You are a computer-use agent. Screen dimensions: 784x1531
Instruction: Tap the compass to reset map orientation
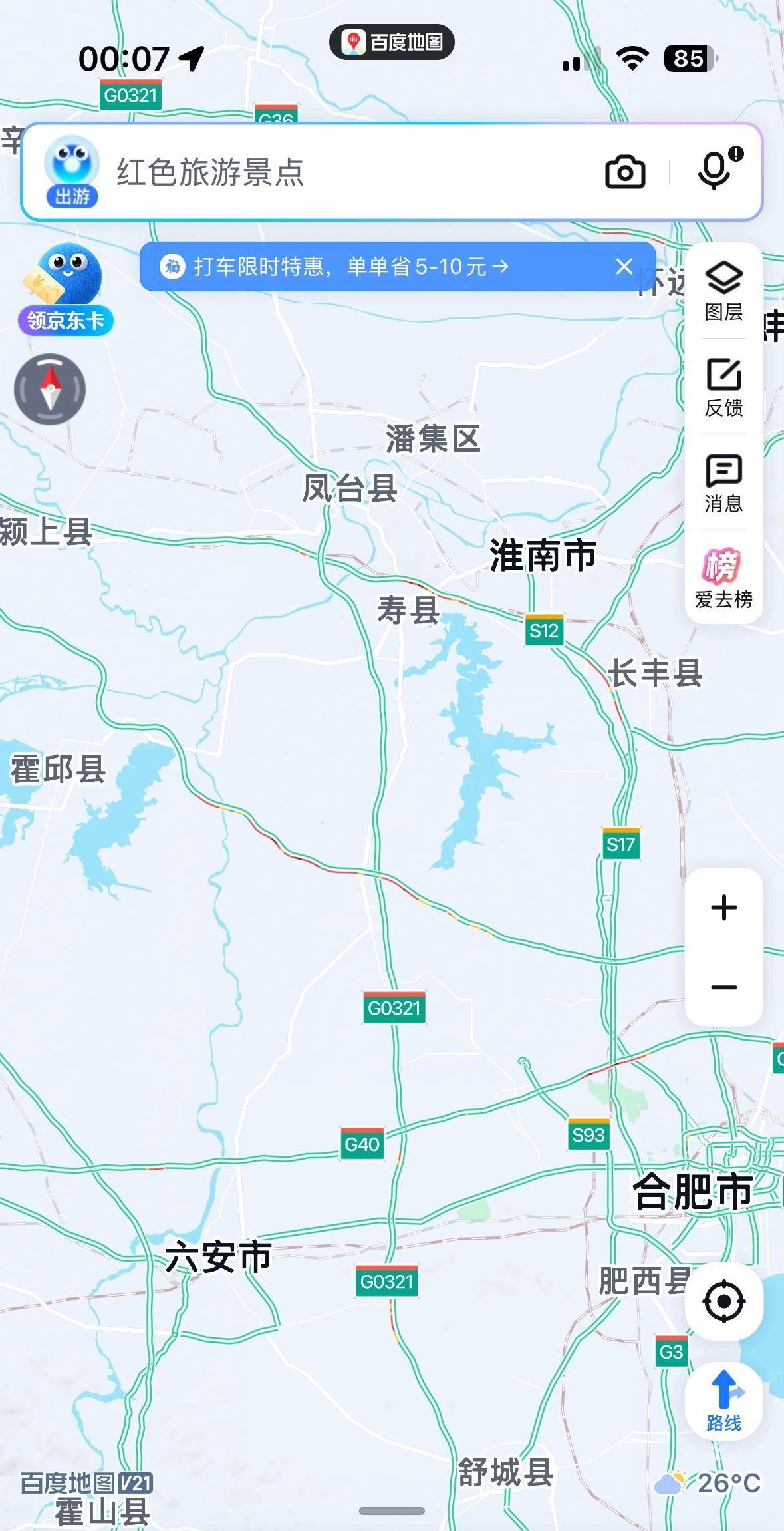(50, 389)
